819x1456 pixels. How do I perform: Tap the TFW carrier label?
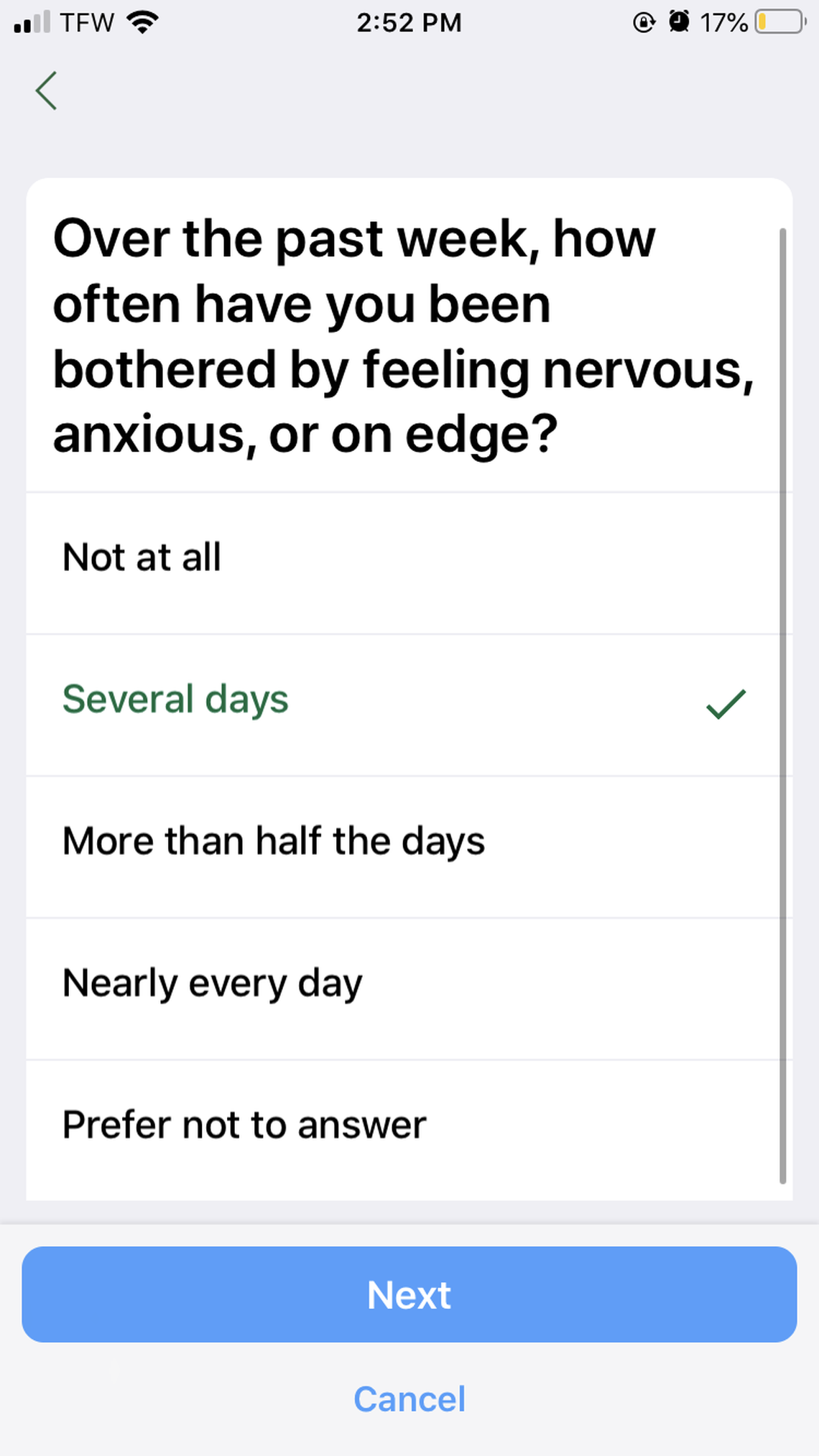pyautogui.click(x=86, y=22)
